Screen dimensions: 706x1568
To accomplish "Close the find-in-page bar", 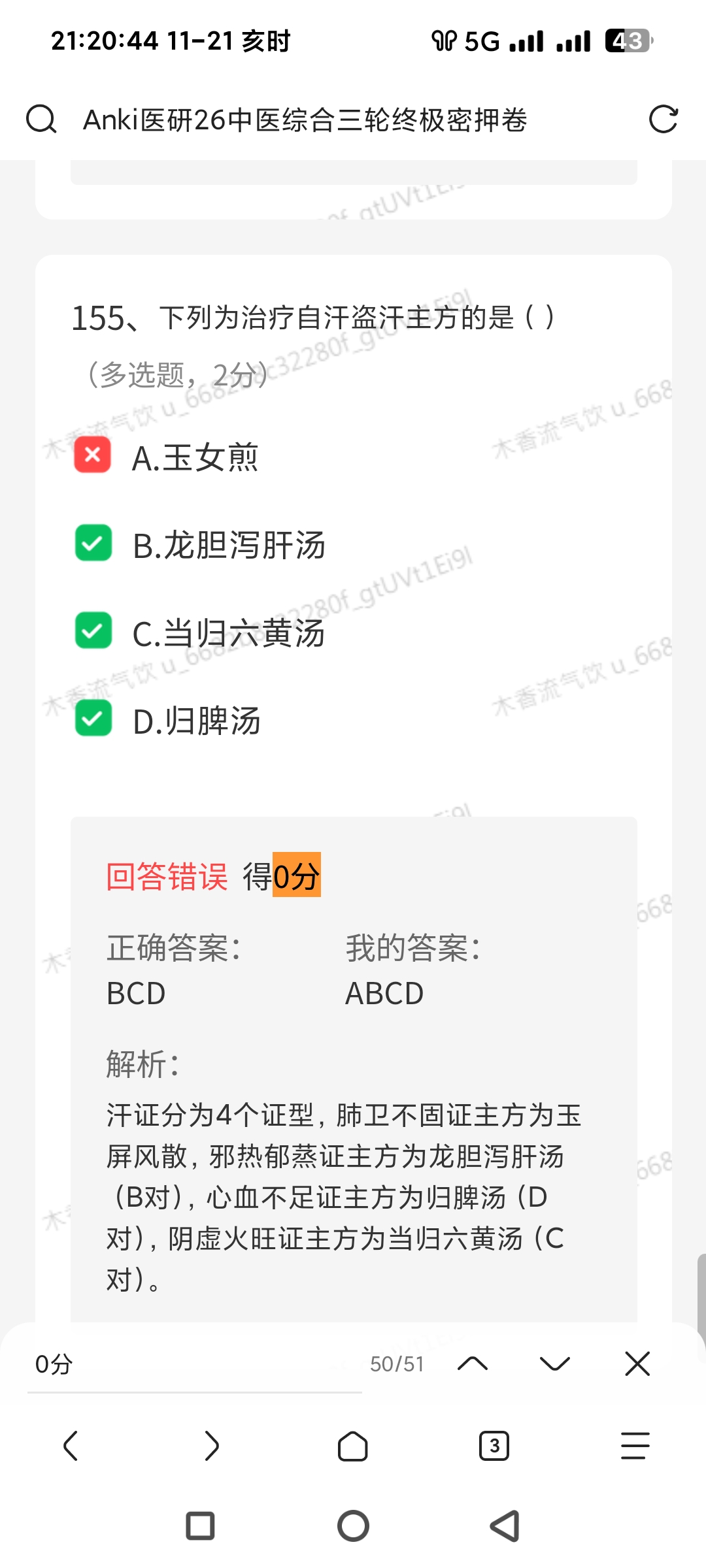I will (637, 1364).
